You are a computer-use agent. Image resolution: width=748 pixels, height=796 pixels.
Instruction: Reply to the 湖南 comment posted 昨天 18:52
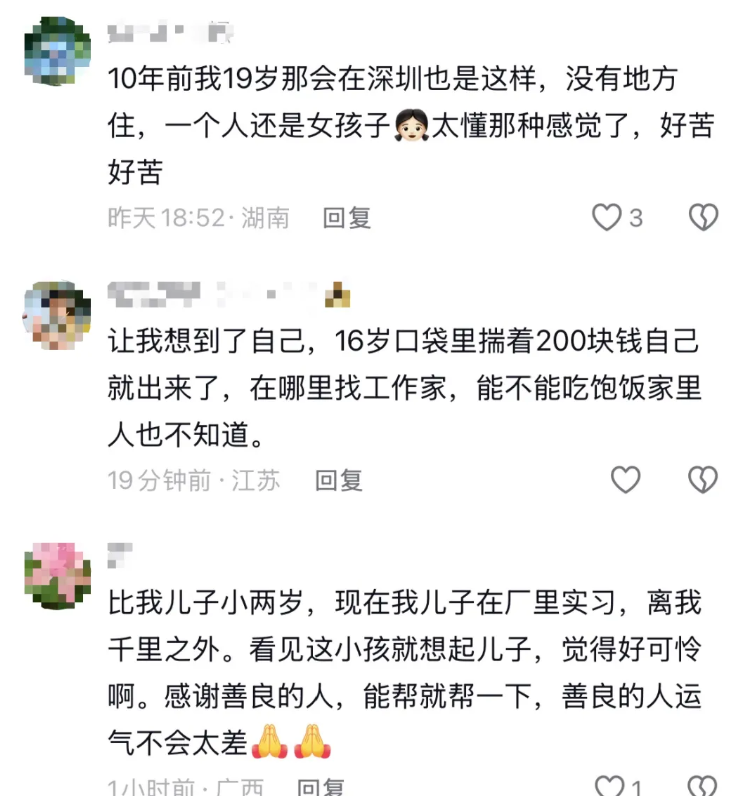pyautogui.click(x=347, y=217)
